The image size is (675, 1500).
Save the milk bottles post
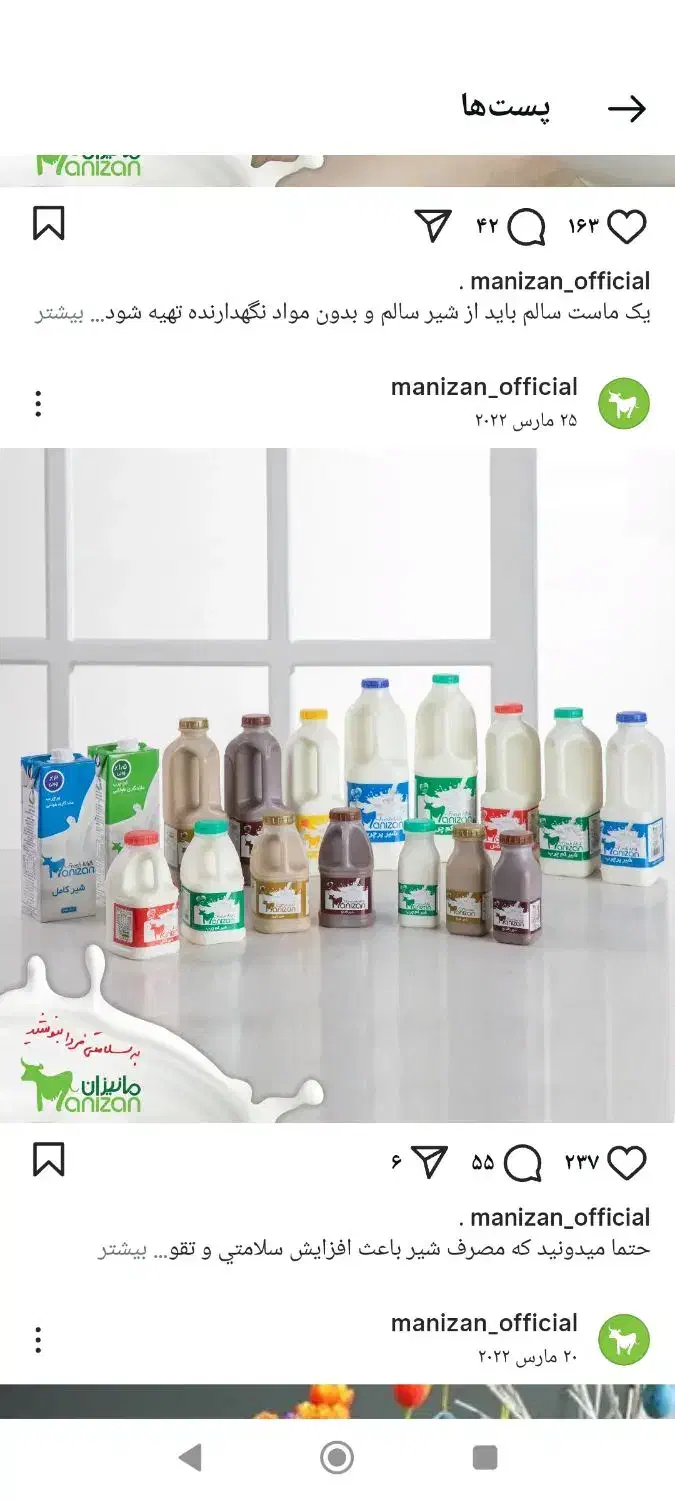click(x=48, y=1159)
